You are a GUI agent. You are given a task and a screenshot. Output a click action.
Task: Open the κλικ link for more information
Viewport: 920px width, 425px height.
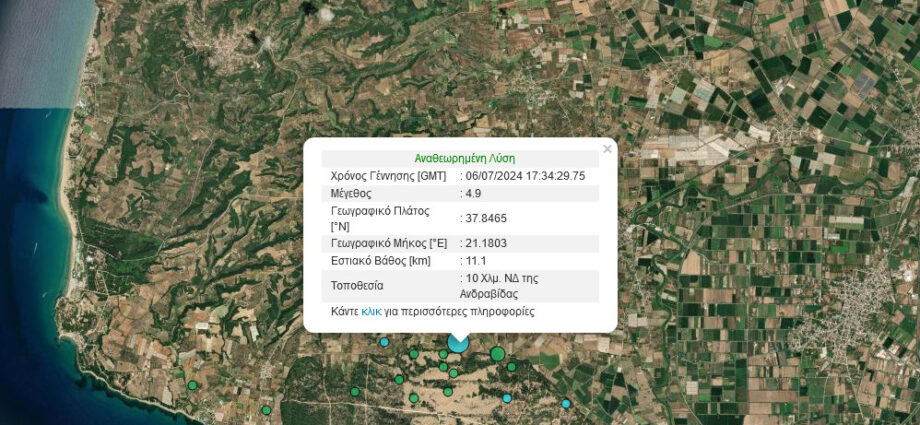click(371, 311)
